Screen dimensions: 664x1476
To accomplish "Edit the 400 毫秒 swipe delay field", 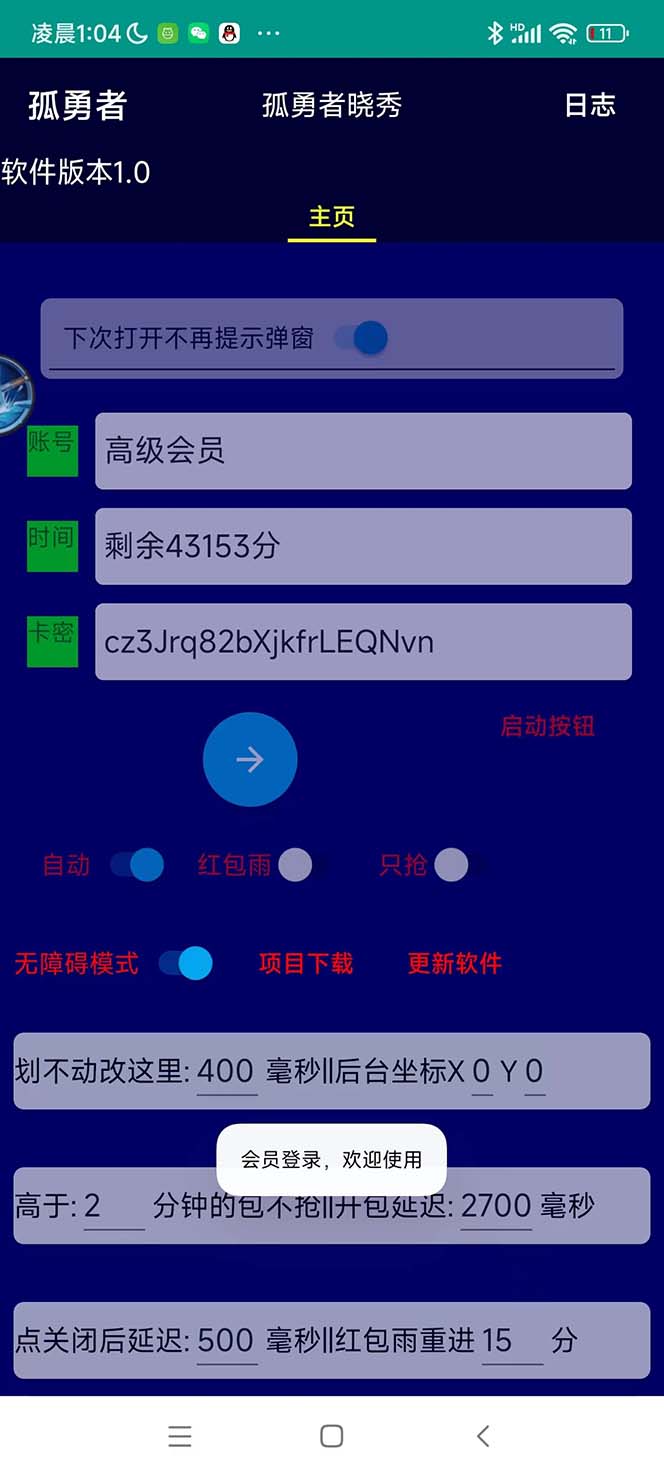I will coord(227,1072).
